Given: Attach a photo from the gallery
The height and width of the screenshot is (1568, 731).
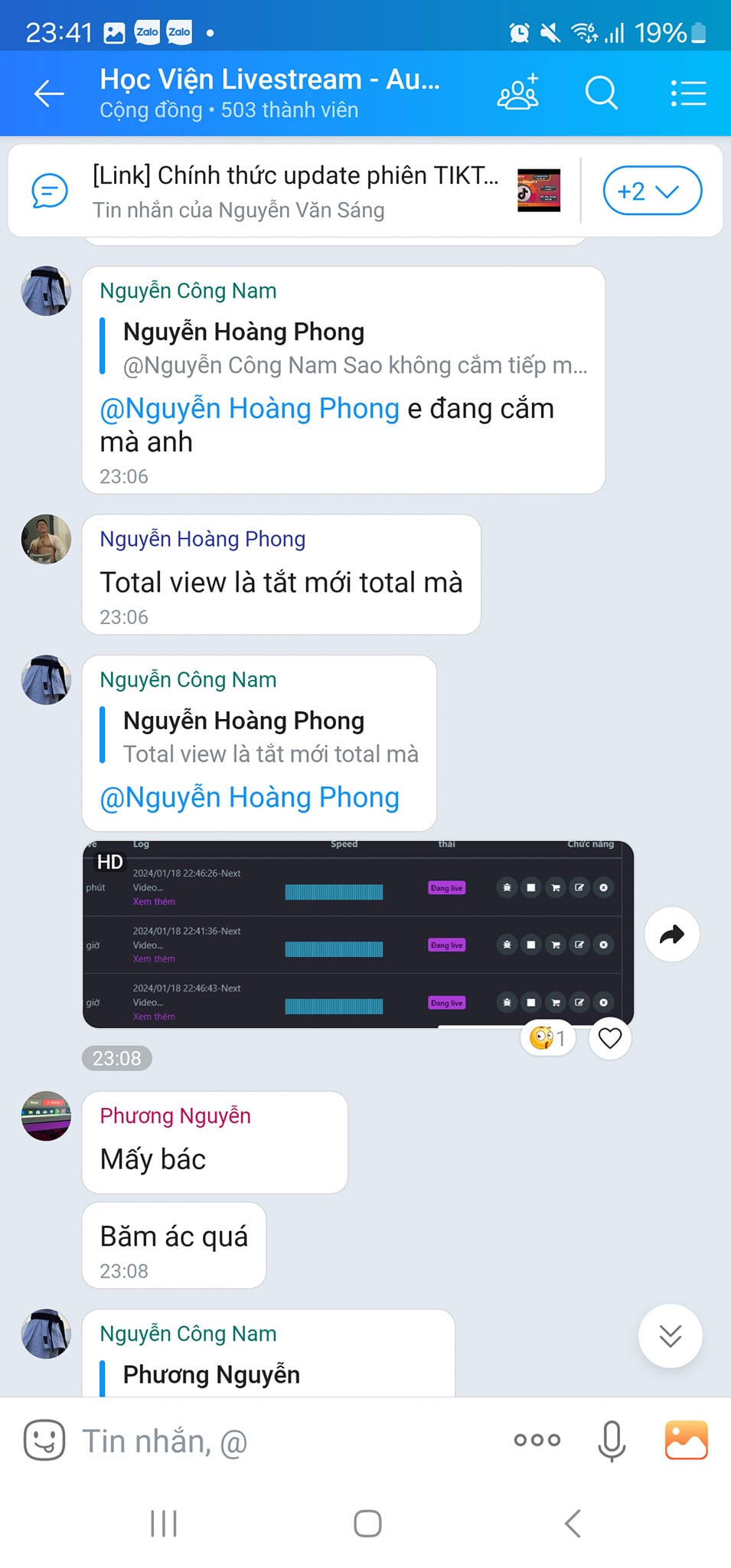Looking at the screenshot, I should click(686, 1440).
